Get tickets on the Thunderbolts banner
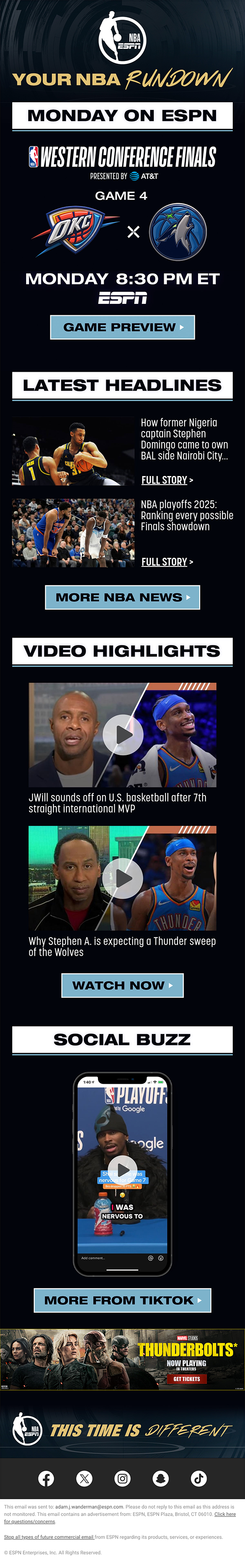Image resolution: width=245 pixels, height=1568 pixels. click(186, 1379)
